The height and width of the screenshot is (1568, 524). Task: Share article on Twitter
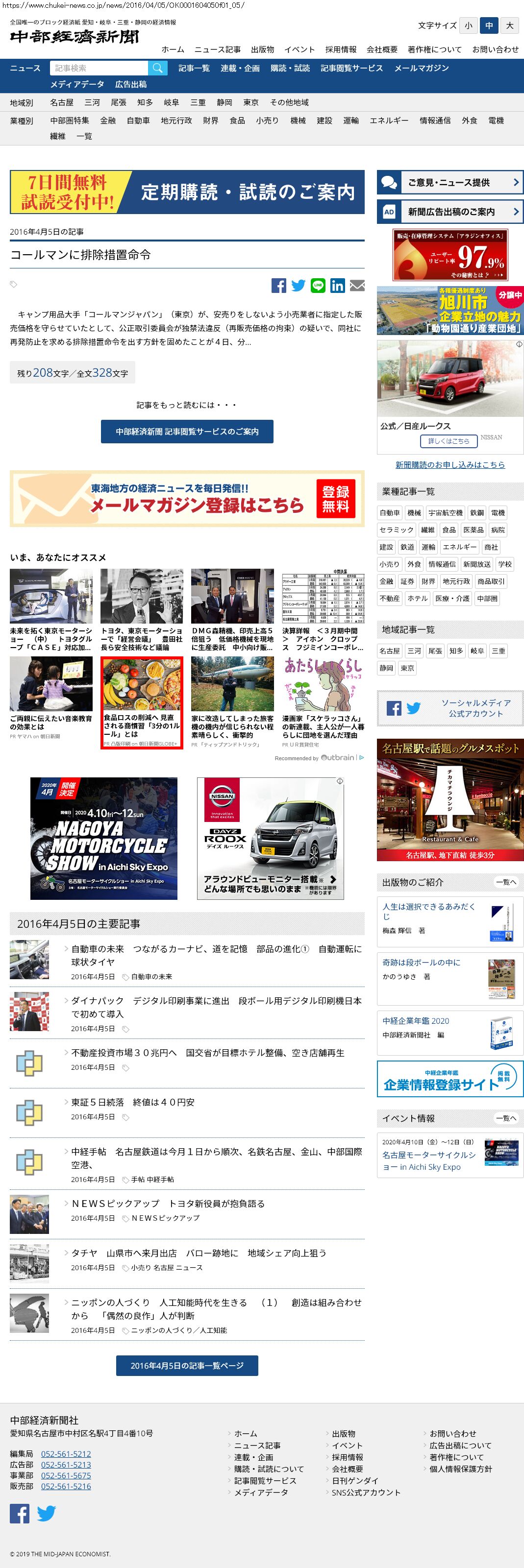click(298, 286)
